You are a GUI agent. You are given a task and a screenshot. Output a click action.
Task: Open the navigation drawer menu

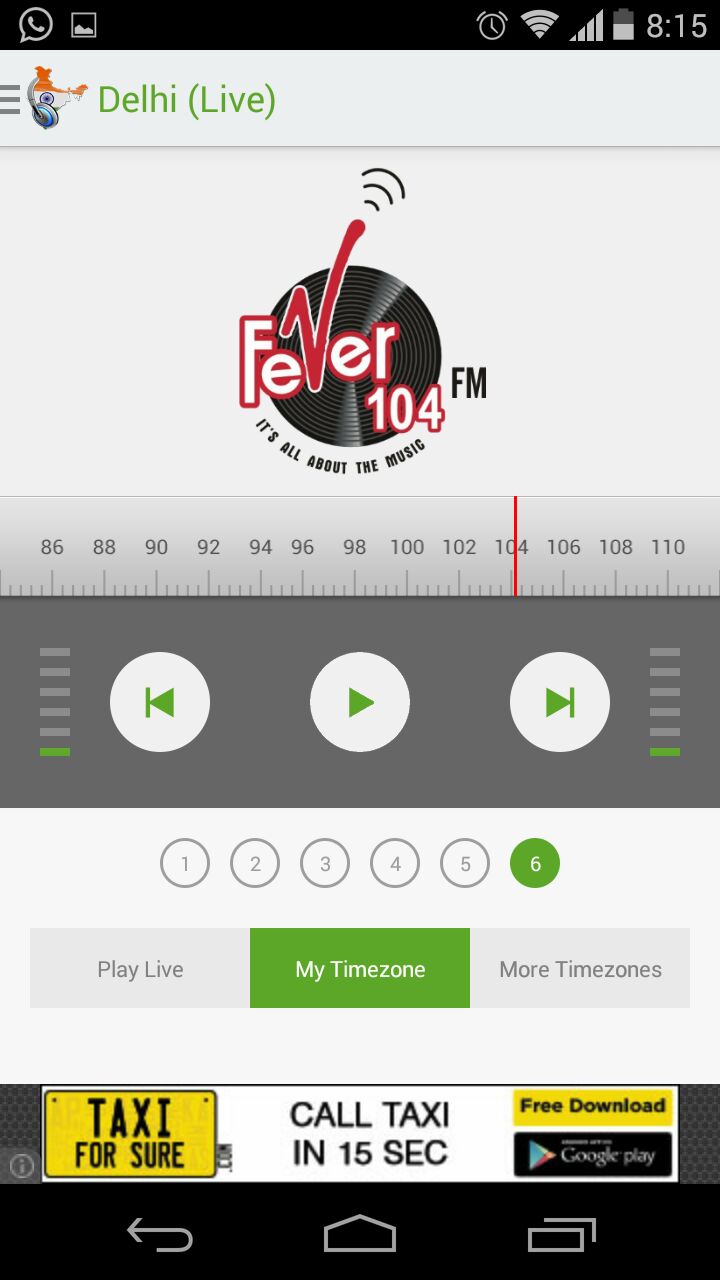tap(12, 99)
